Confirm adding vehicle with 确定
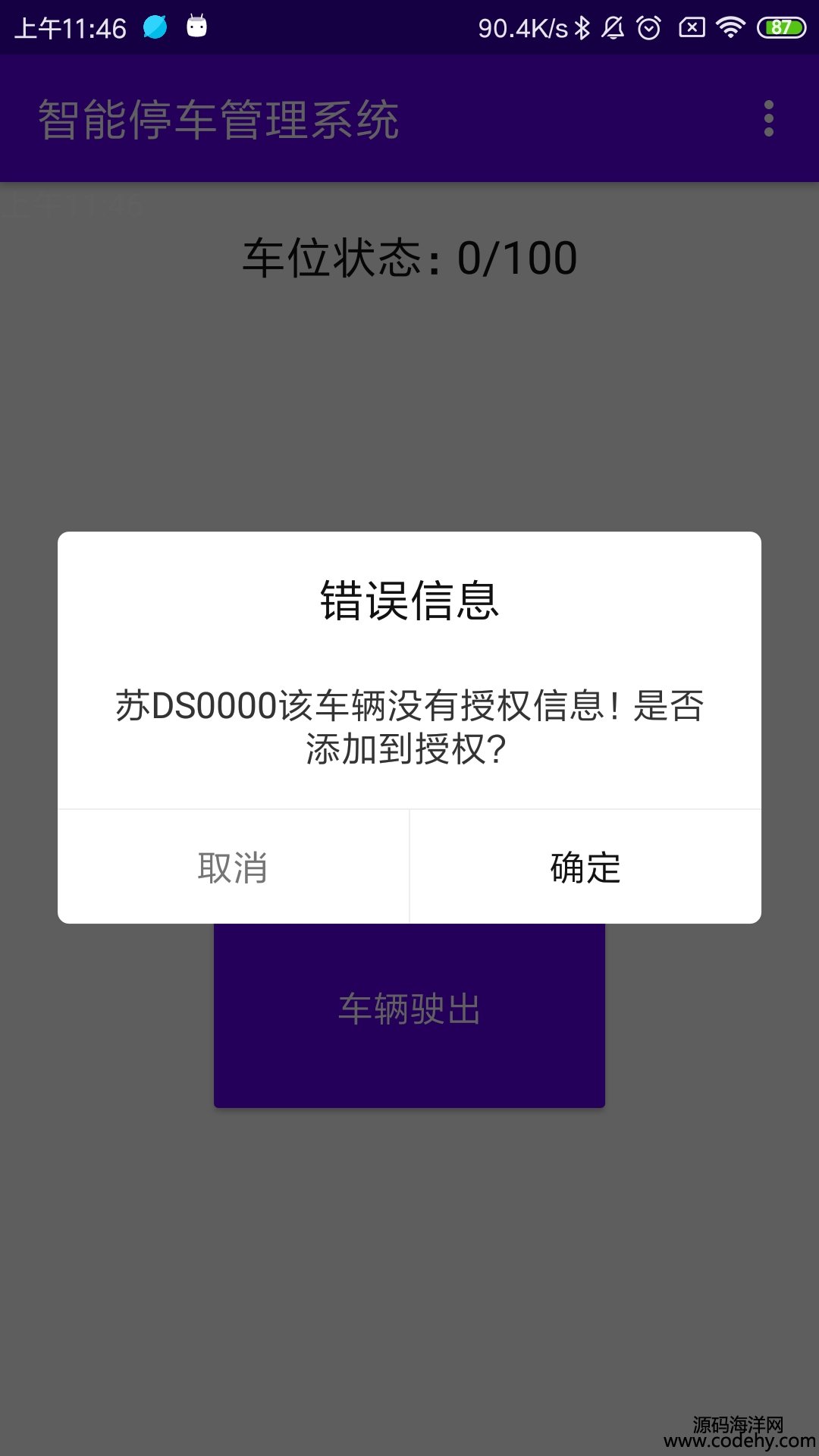The image size is (819, 1456). pos(585,867)
